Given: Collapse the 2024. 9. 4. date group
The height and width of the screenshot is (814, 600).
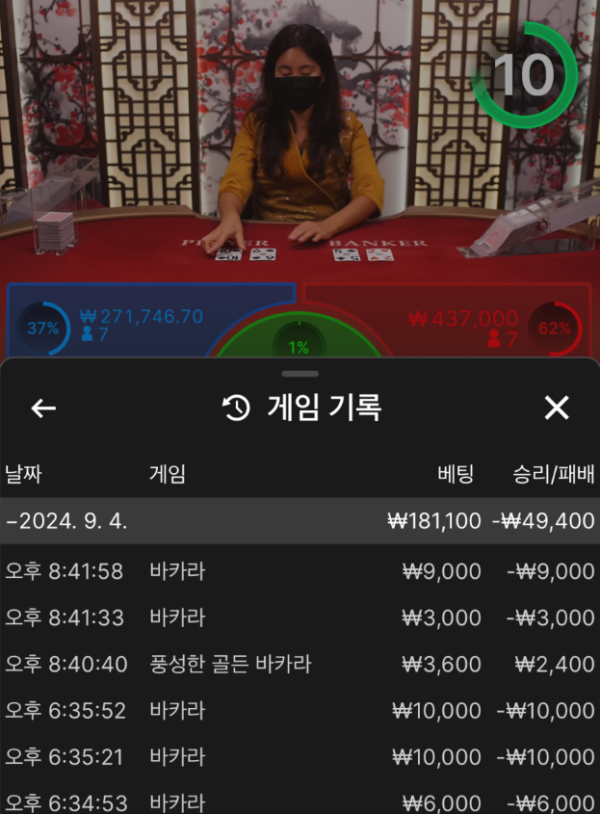Looking at the screenshot, I should tap(300, 521).
